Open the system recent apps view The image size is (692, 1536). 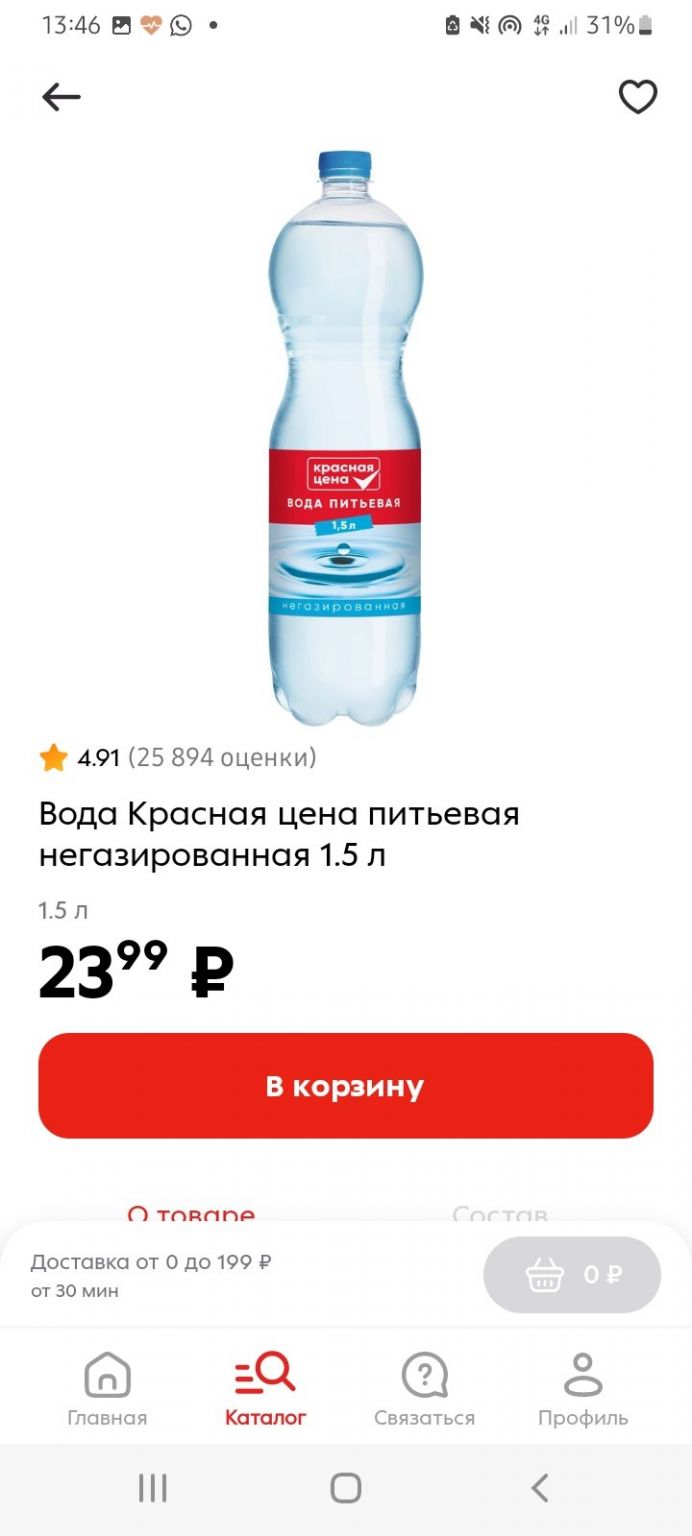tap(152, 1488)
